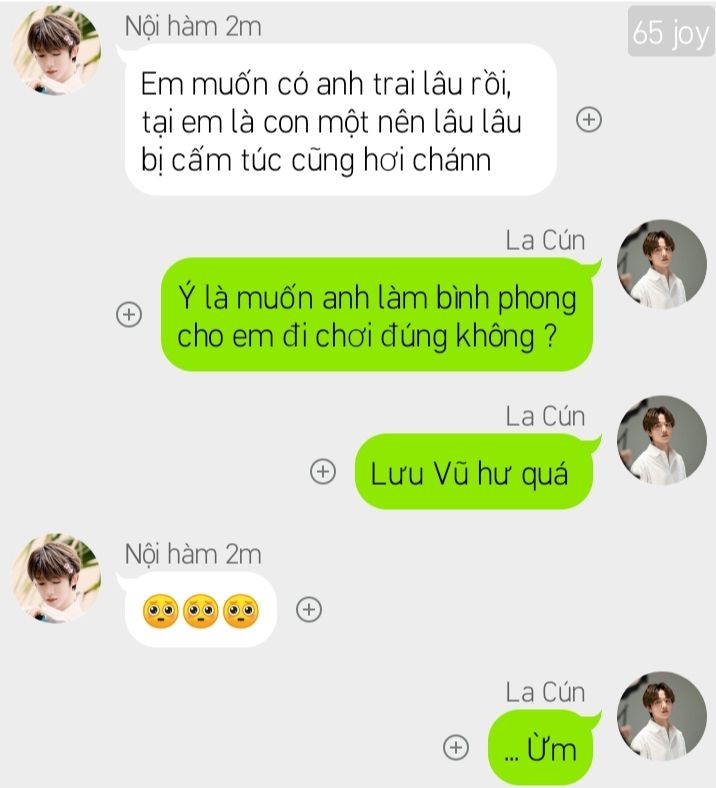Add reaction to the "... Ừm" message
The height and width of the screenshot is (788, 716).
456,746
